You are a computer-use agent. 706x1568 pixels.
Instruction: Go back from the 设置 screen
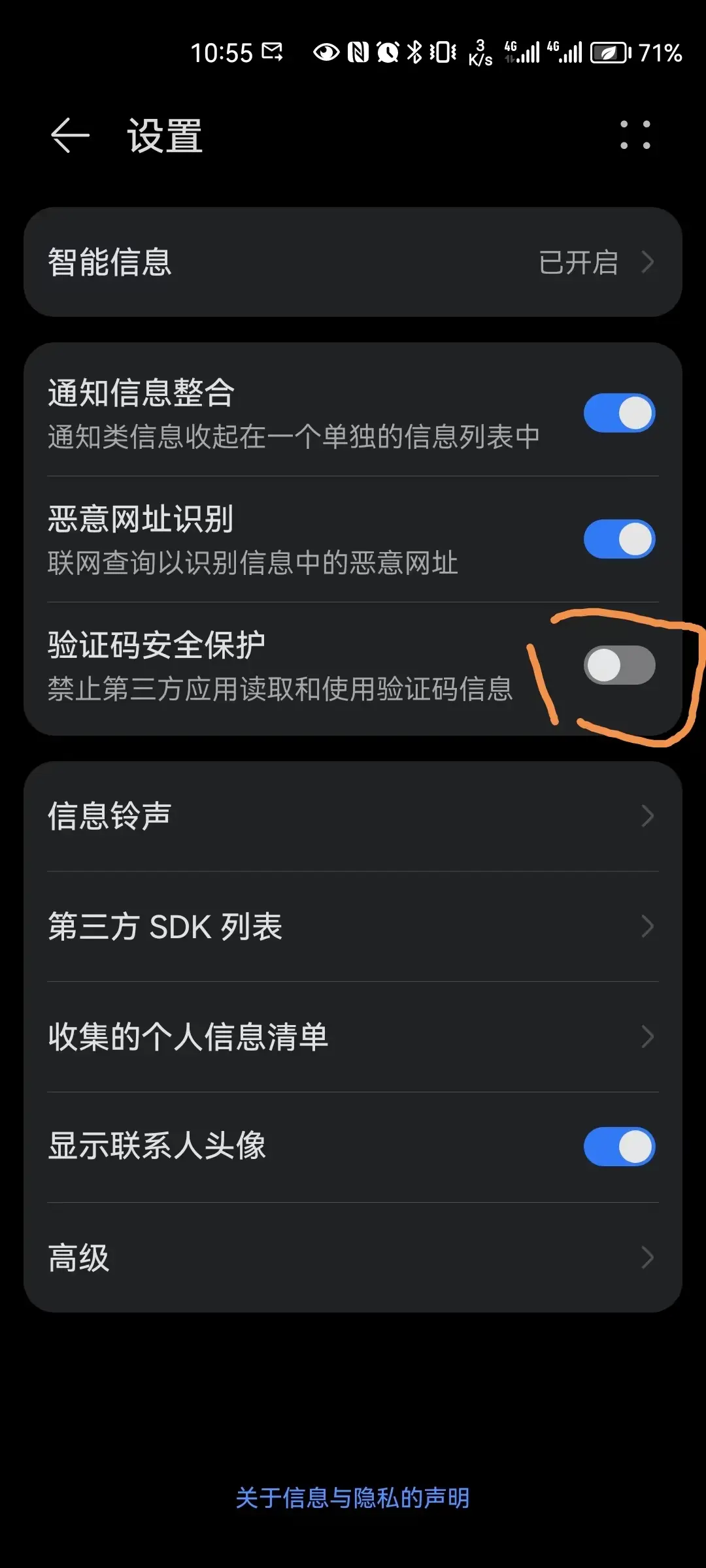(x=70, y=136)
